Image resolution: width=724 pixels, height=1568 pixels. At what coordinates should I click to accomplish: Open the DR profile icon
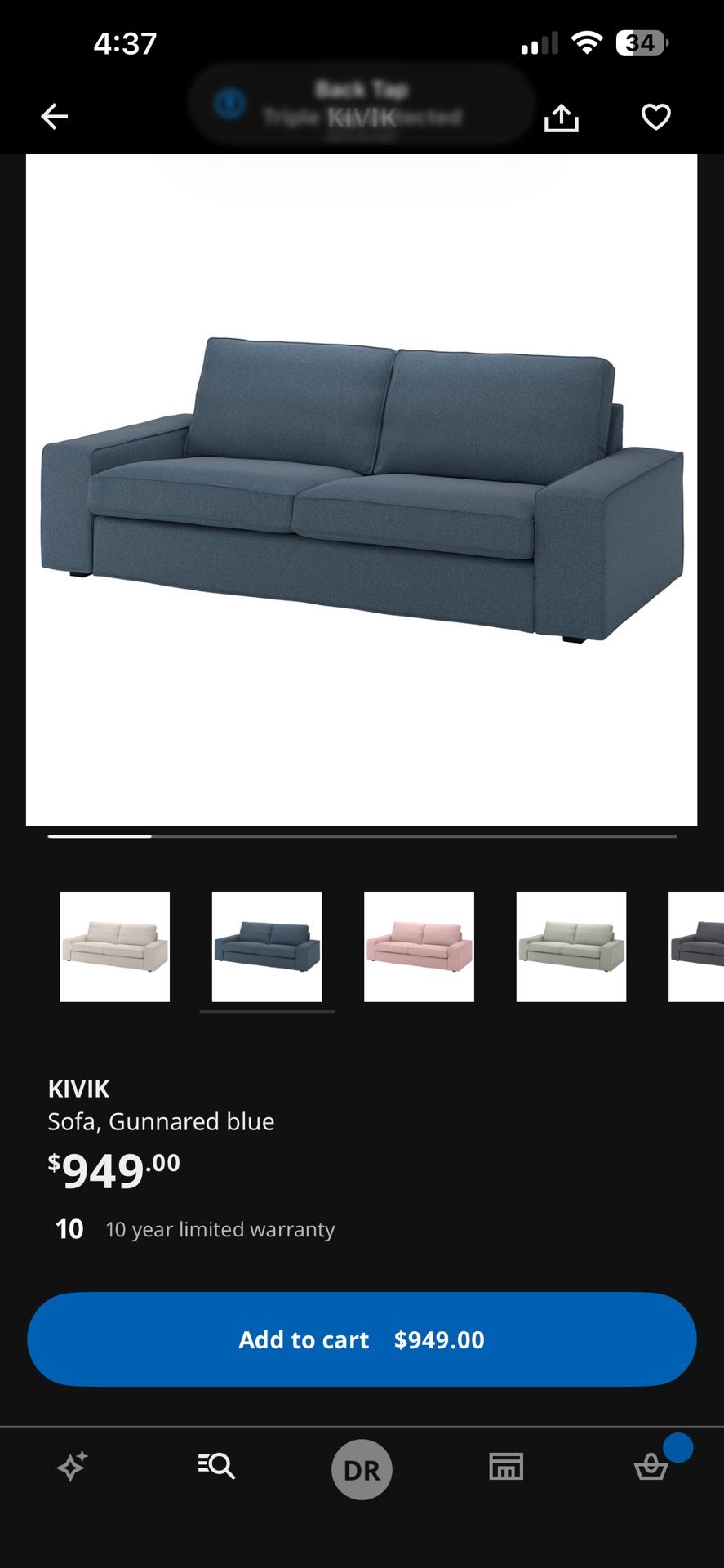pyautogui.click(x=362, y=1468)
